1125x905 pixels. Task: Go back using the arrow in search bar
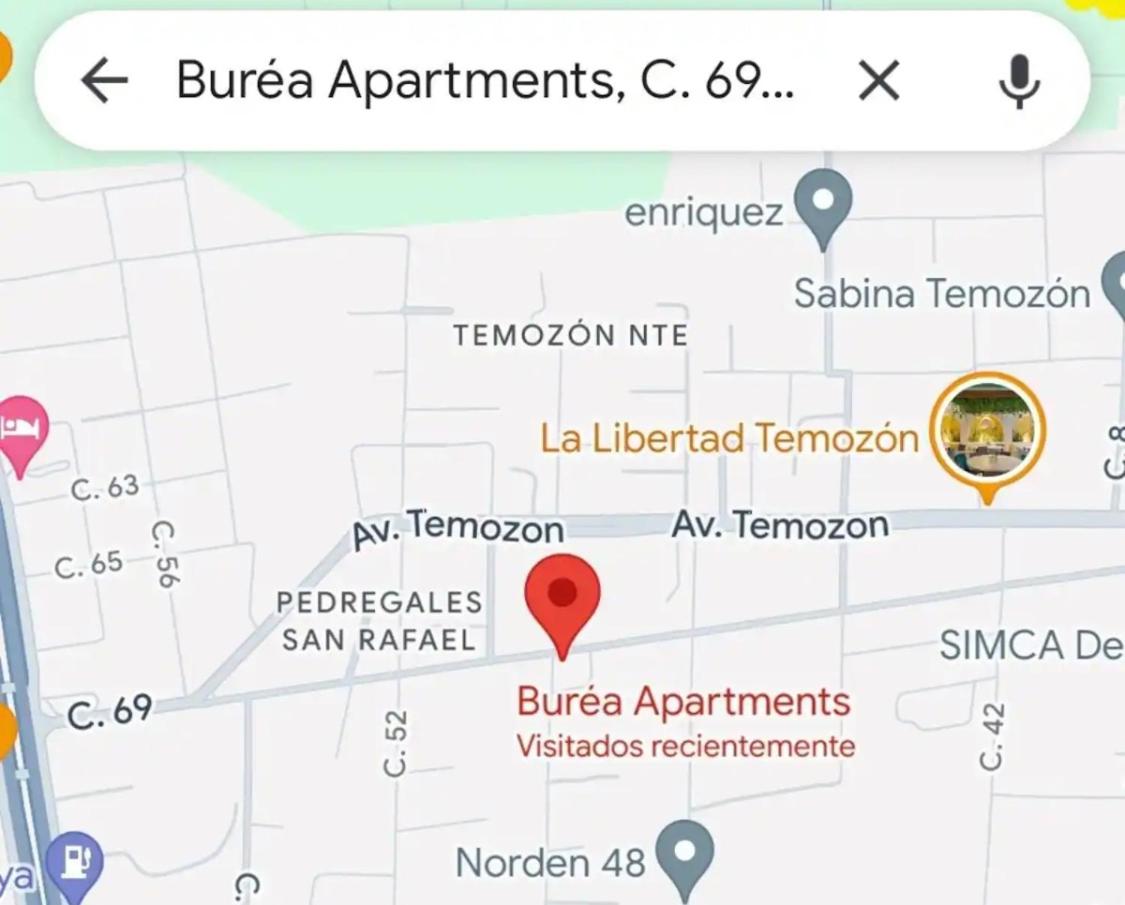pos(105,80)
